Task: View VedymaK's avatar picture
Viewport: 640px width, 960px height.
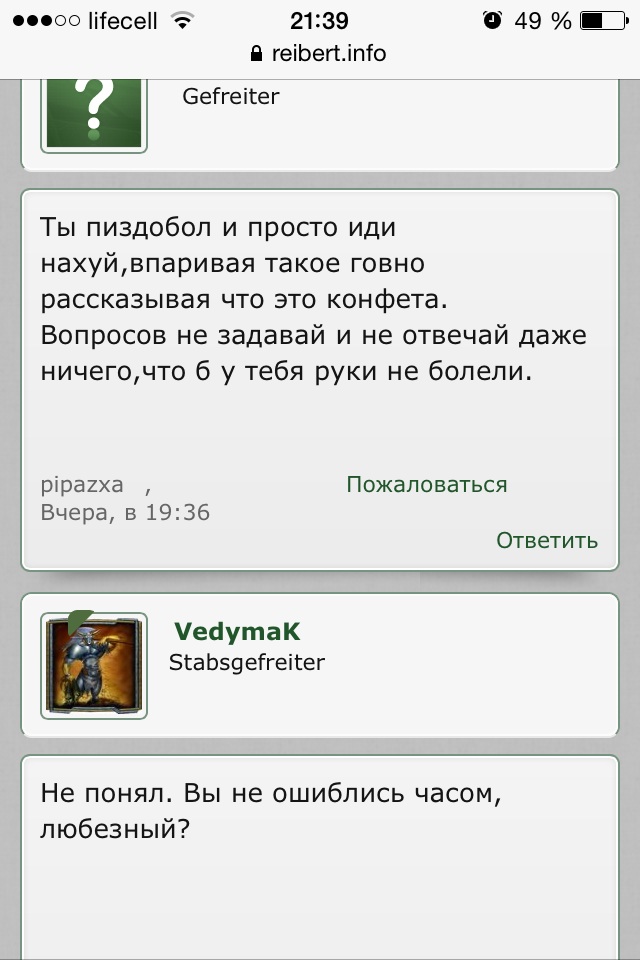Action: click(x=94, y=665)
